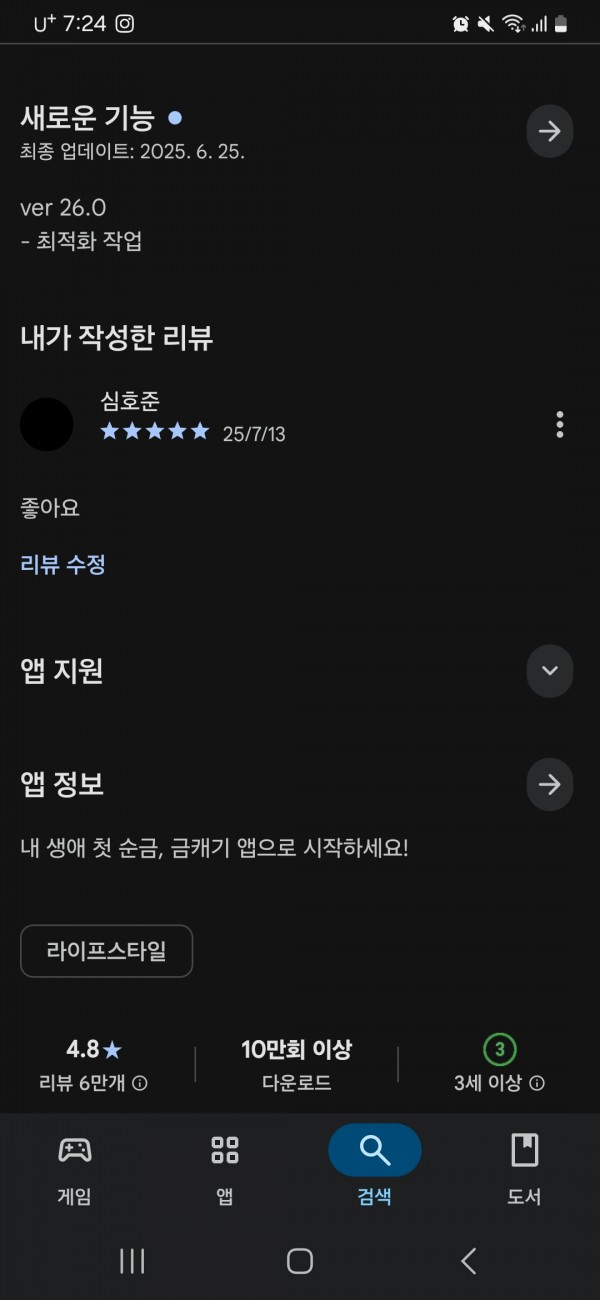
Task: Open the 새로운 기능 arrow
Action: [x=550, y=131]
